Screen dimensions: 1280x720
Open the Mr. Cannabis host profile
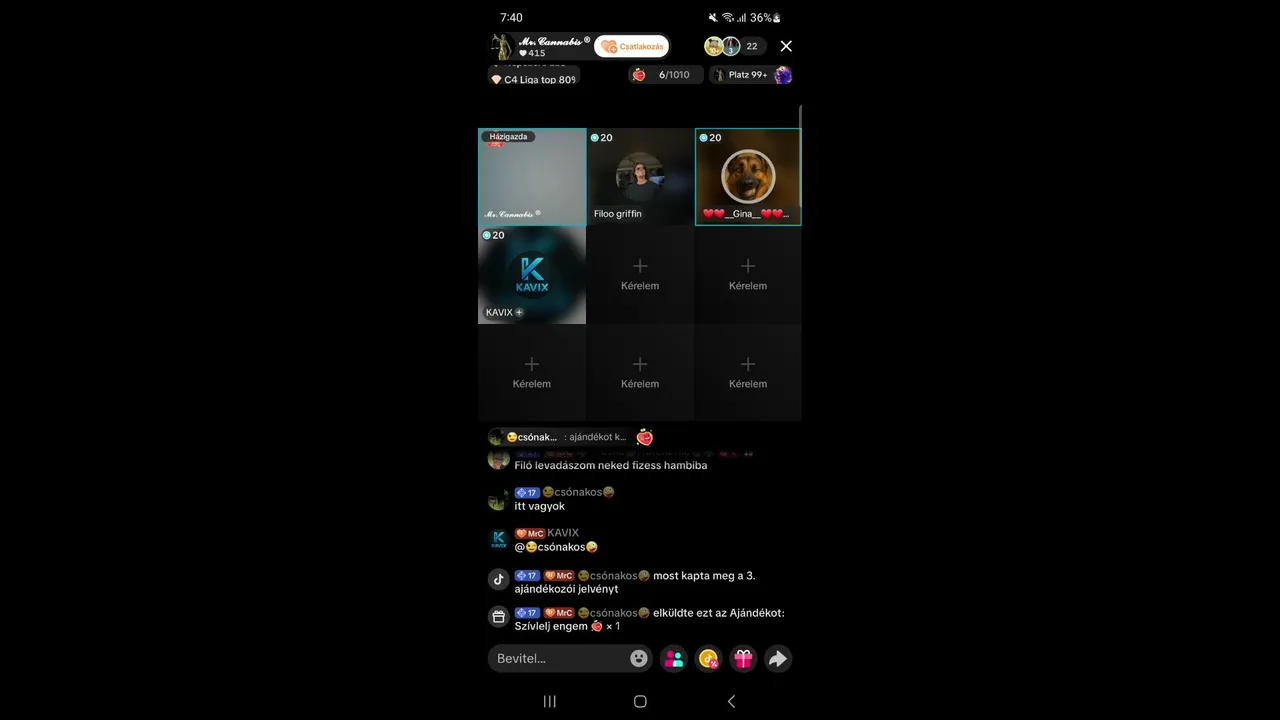point(540,46)
